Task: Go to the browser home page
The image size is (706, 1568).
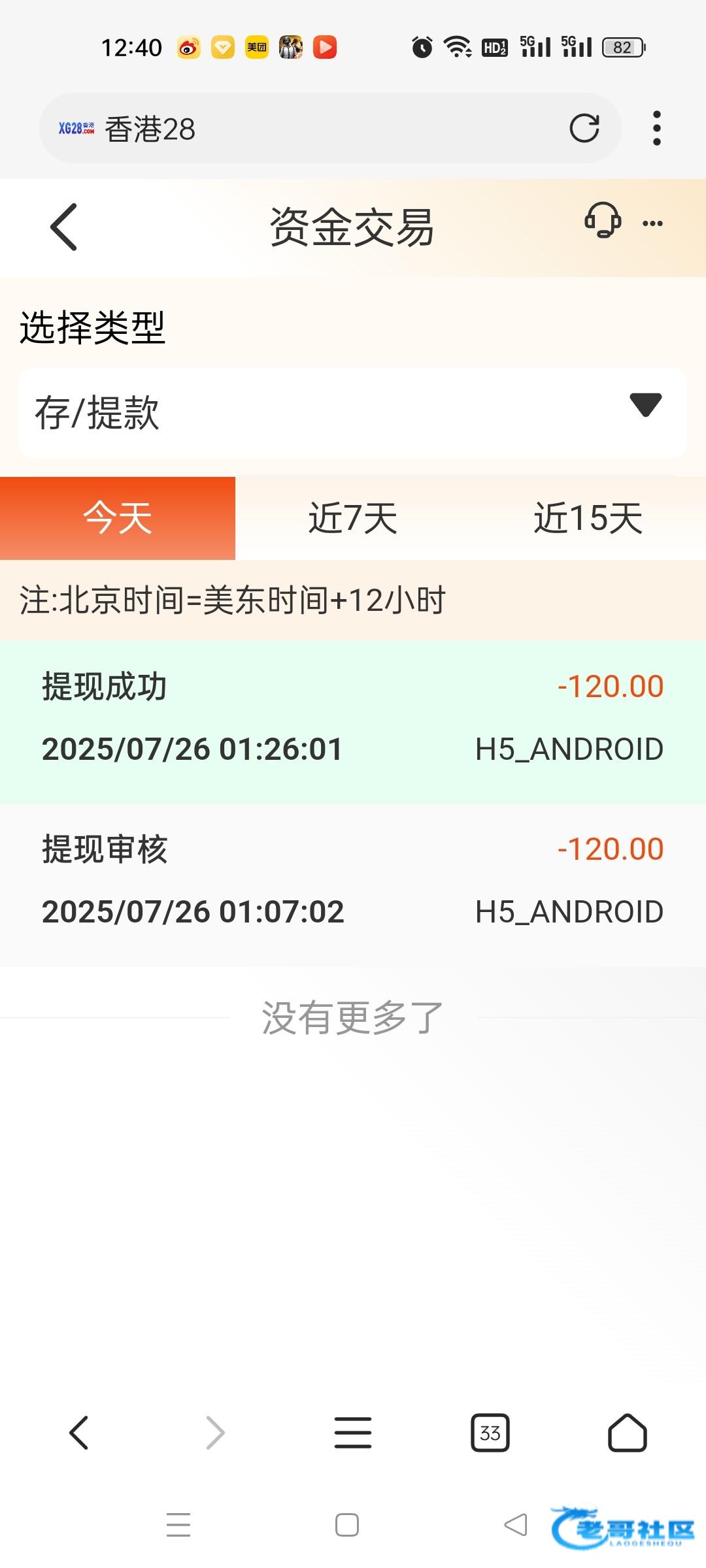Action: (628, 1433)
